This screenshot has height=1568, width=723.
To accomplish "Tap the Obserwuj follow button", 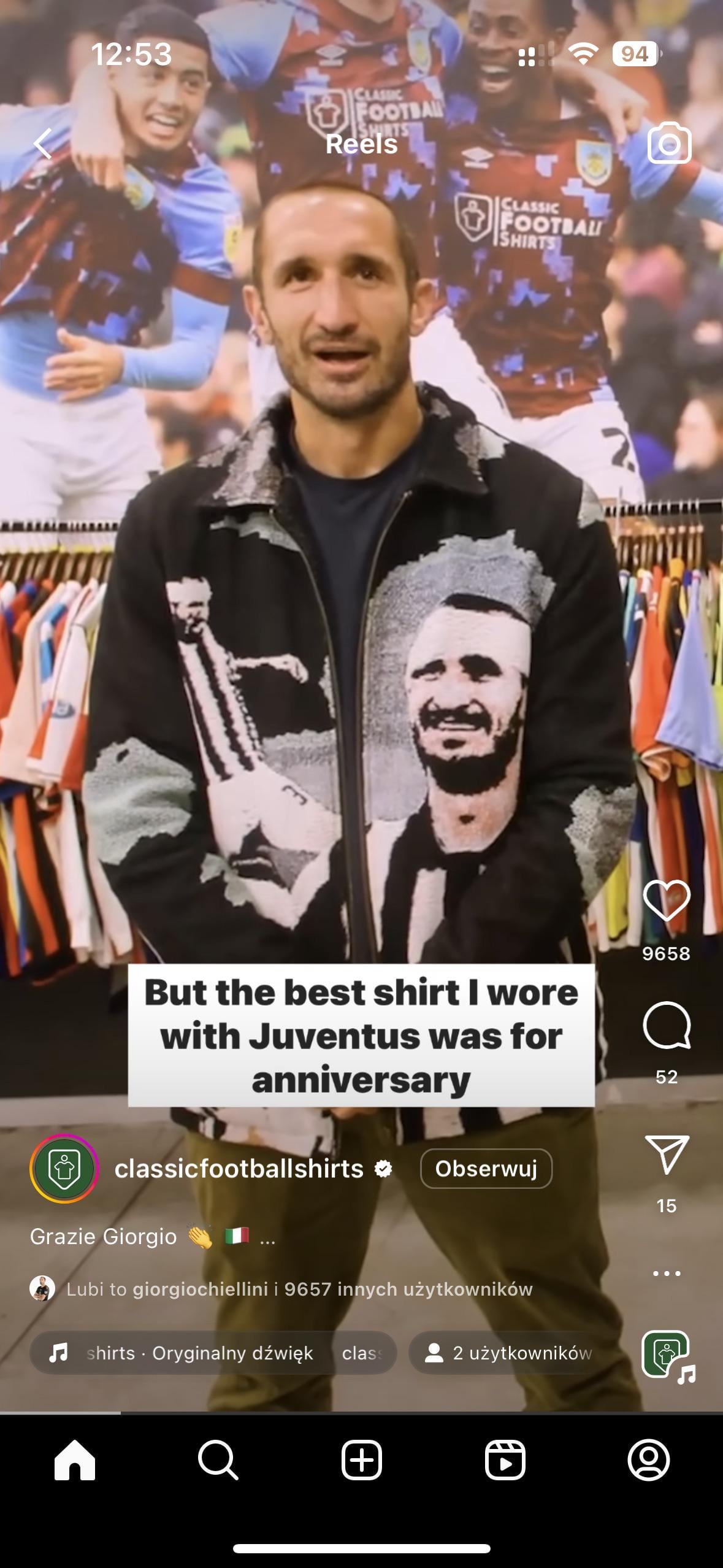I will tap(486, 1169).
